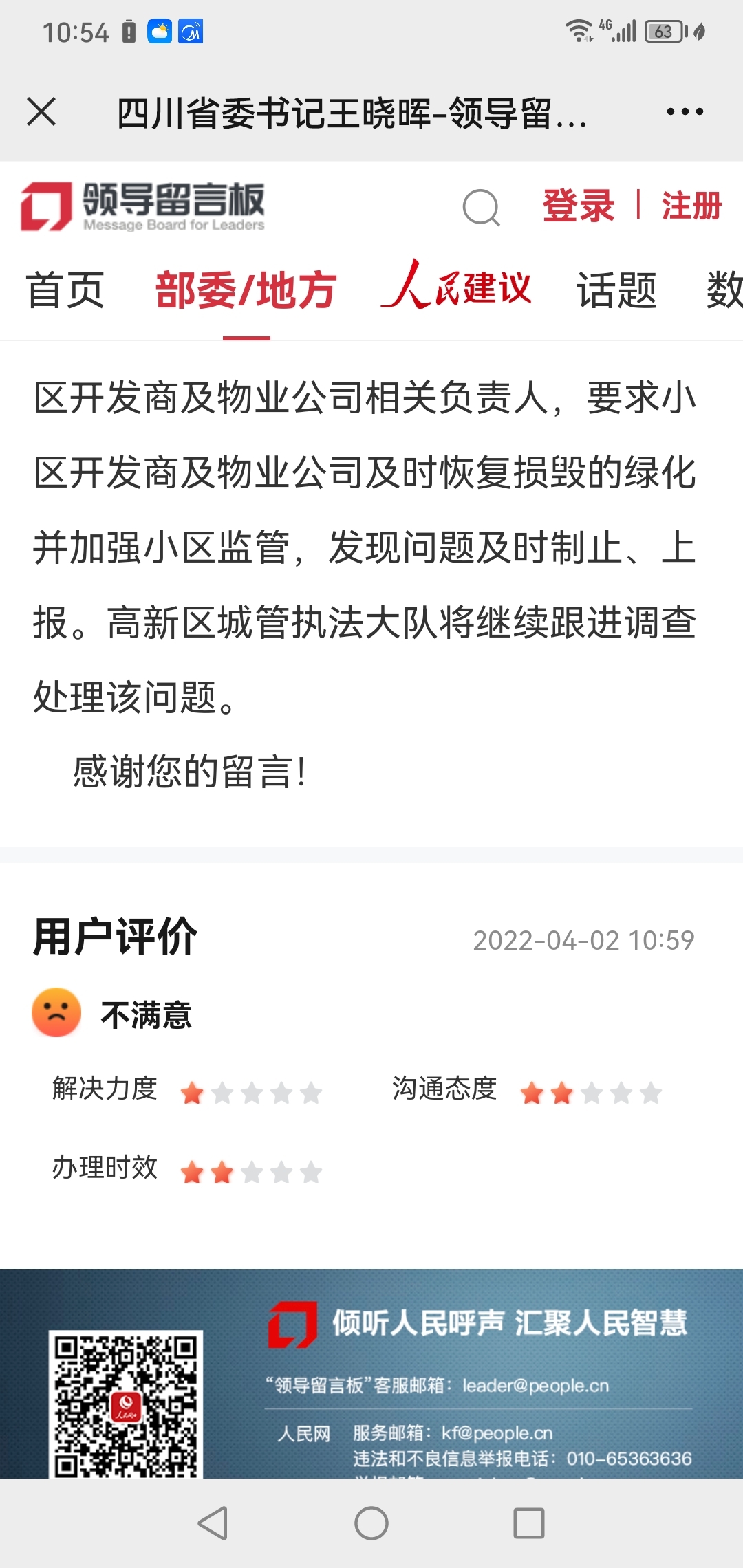The height and width of the screenshot is (1568, 743).
Task: Open the 人民建议 tab
Action: point(456,287)
